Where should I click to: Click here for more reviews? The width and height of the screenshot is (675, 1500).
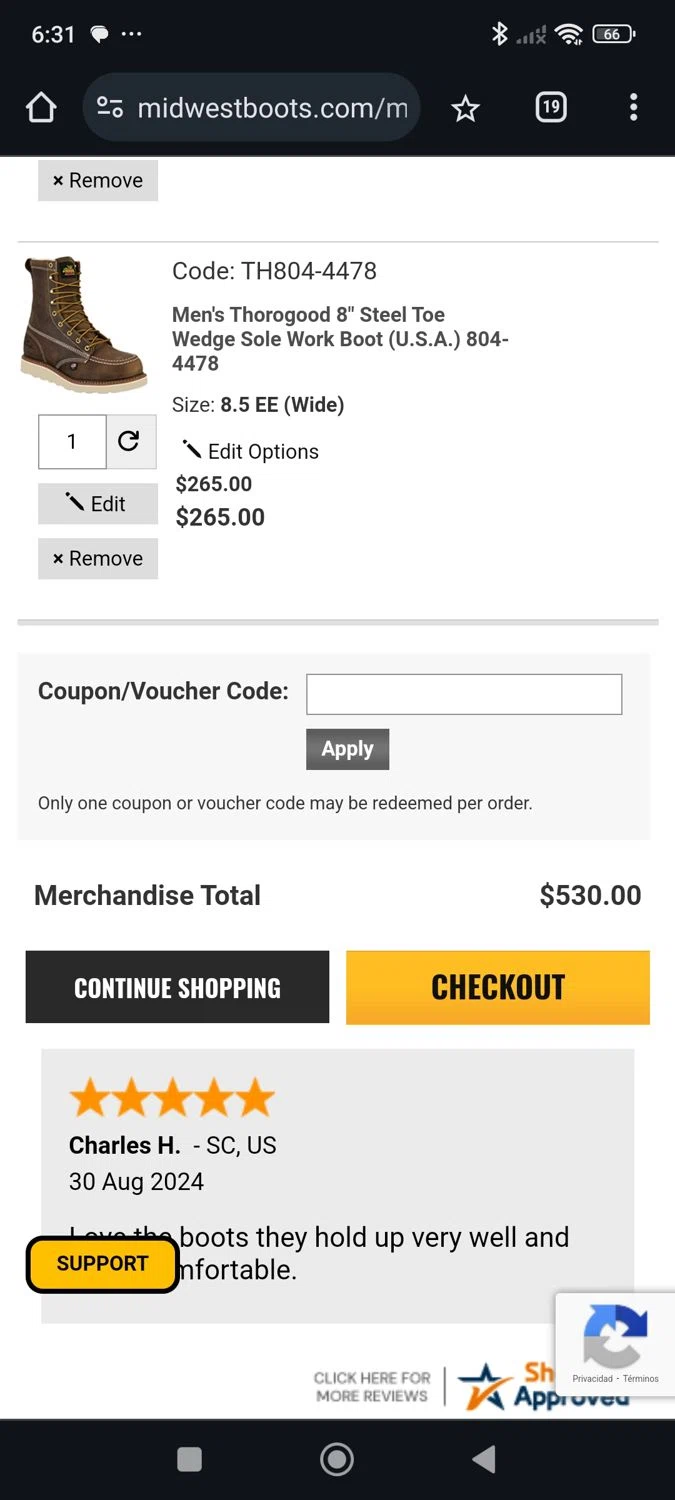372,1386
